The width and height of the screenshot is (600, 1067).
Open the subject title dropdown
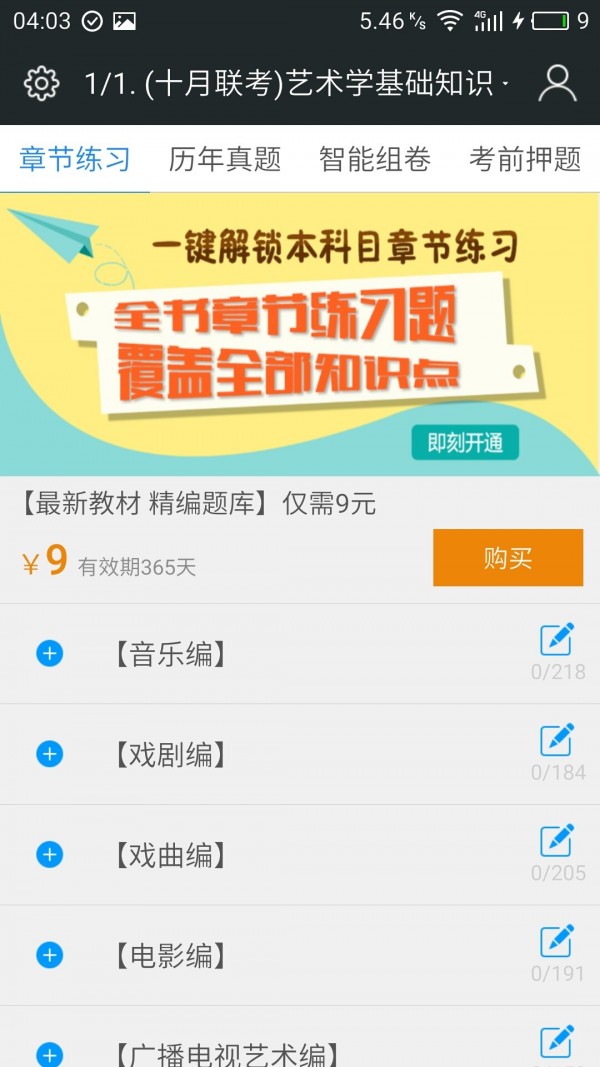tap(298, 84)
